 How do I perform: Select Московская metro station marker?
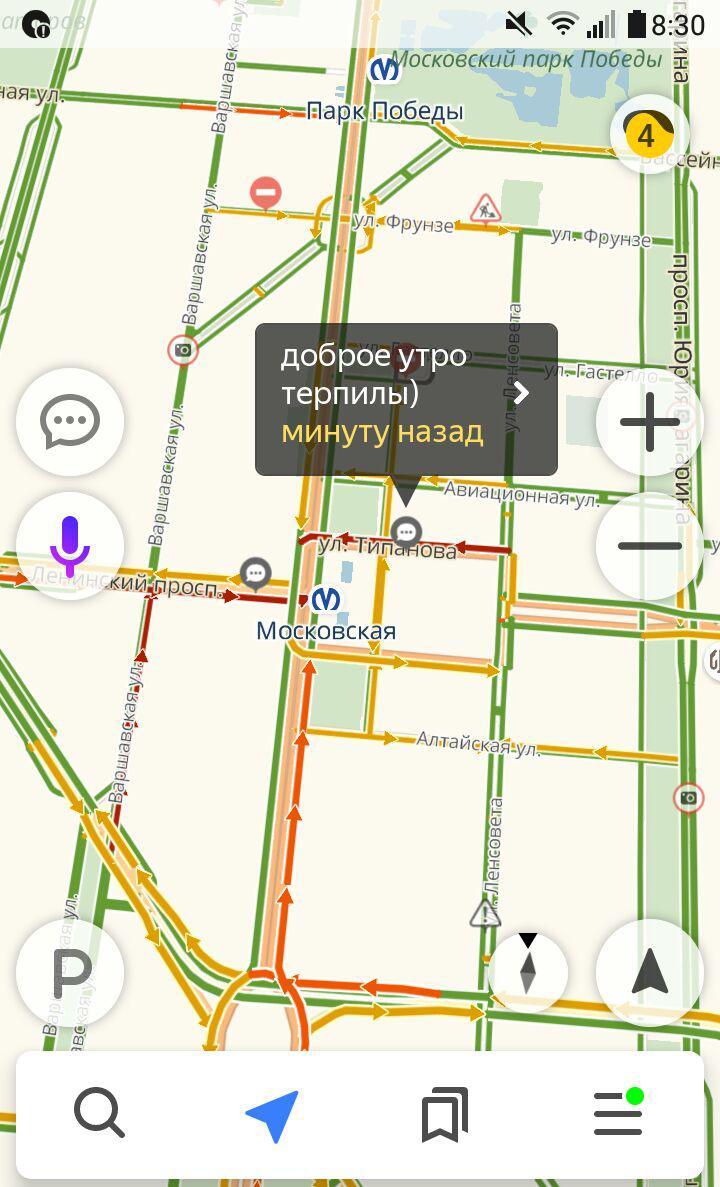click(x=325, y=599)
